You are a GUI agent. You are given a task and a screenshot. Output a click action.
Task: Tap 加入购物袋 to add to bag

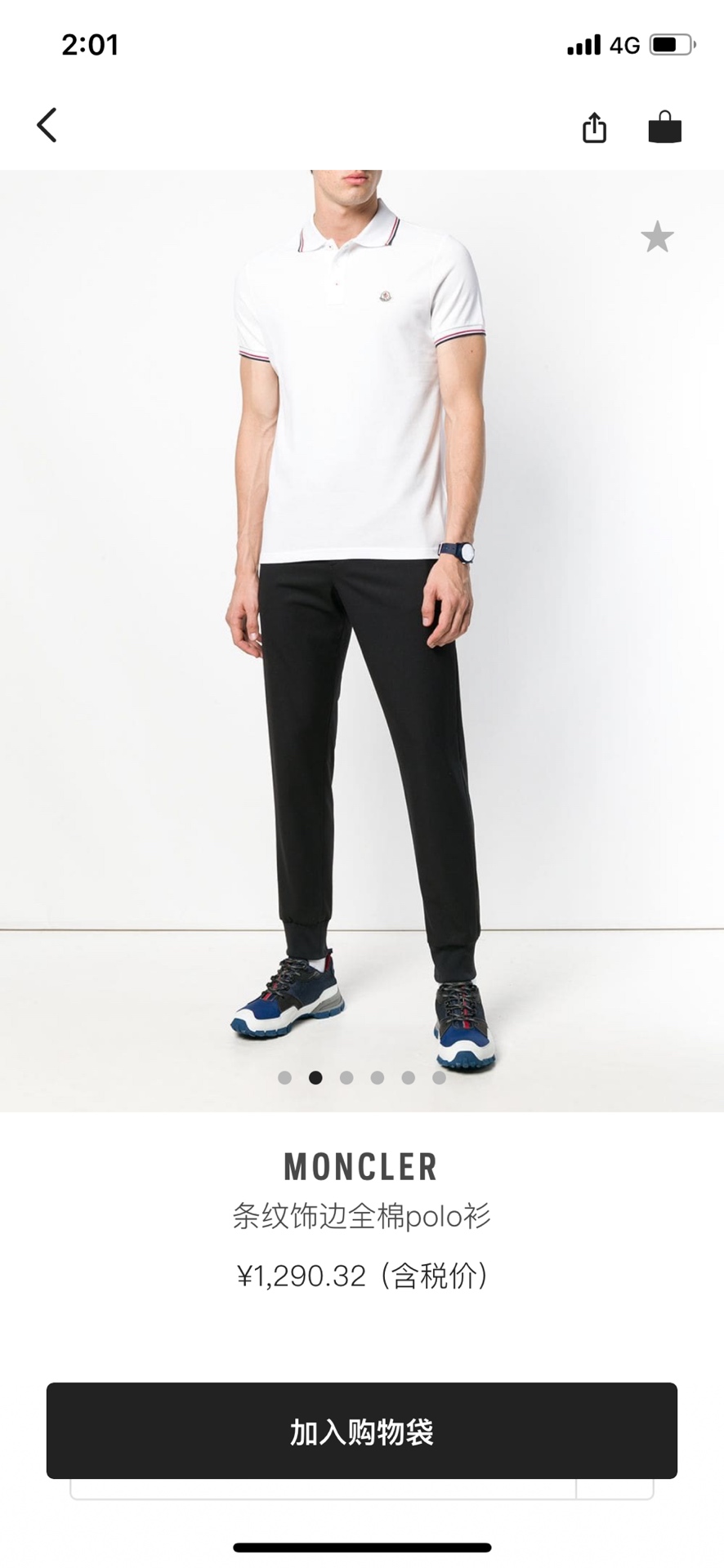pos(361,1431)
